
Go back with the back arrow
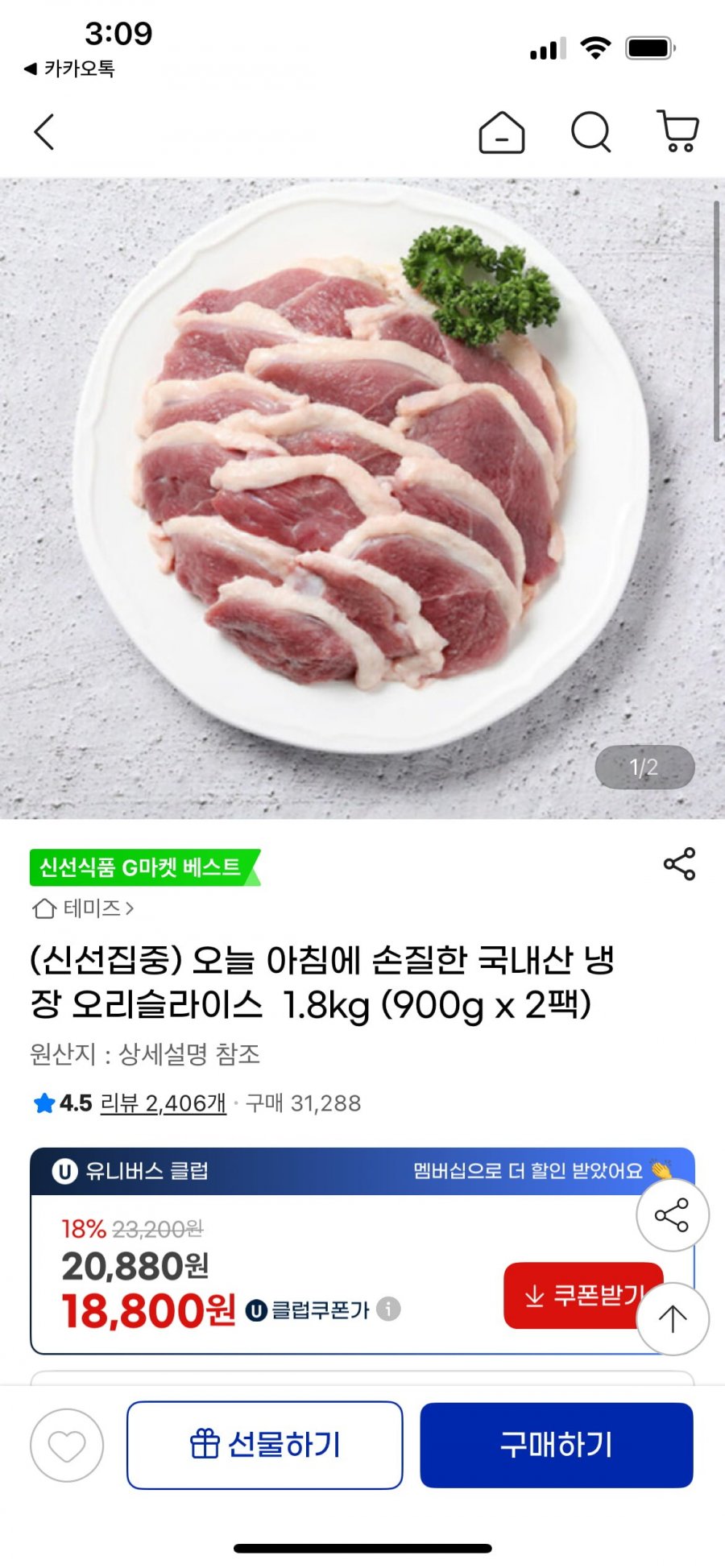[x=44, y=133]
